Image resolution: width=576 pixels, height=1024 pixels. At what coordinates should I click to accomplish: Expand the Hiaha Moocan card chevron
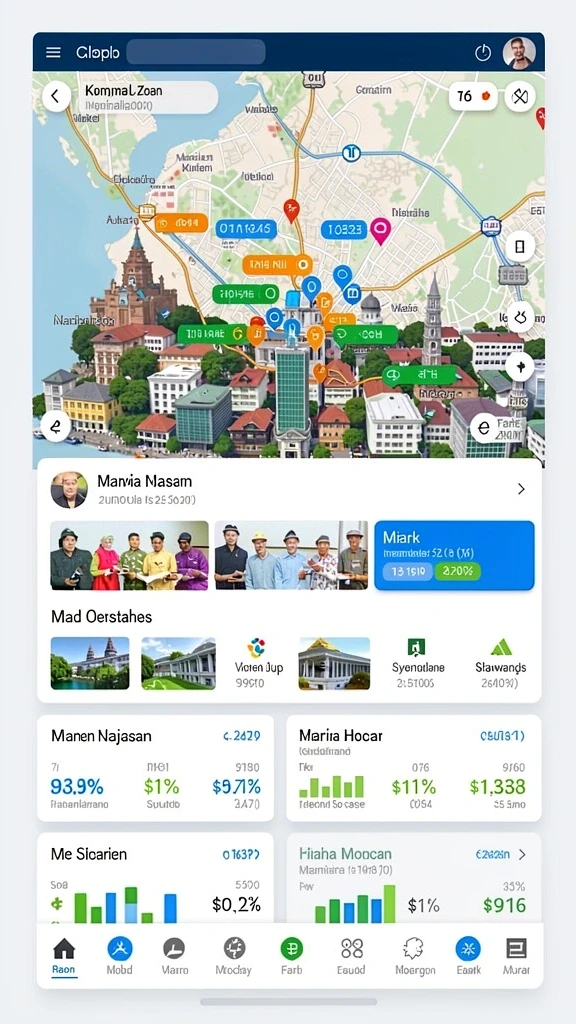click(x=522, y=854)
